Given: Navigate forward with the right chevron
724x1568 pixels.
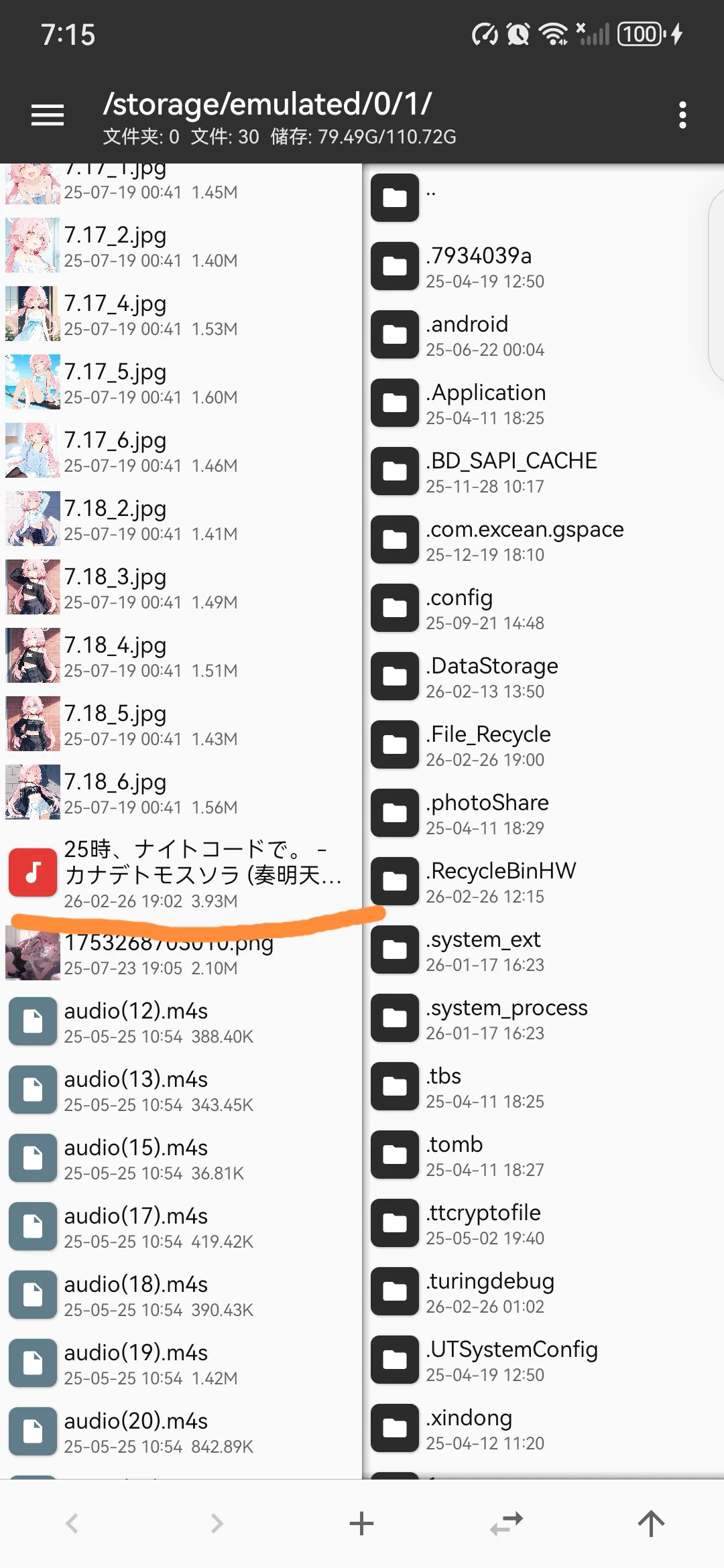Looking at the screenshot, I should tap(217, 1523).
